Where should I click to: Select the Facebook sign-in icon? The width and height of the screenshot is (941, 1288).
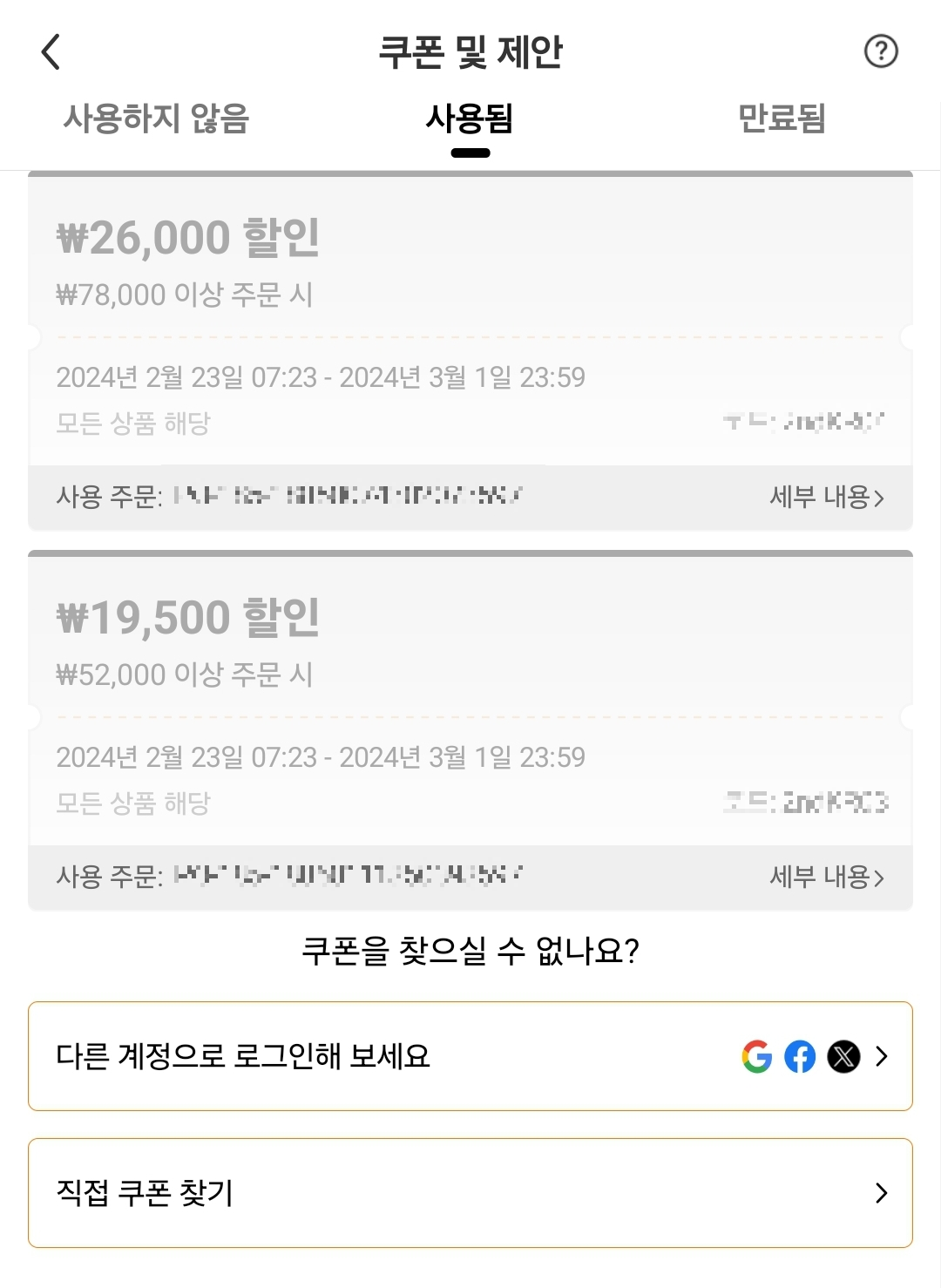[x=800, y=1057]
